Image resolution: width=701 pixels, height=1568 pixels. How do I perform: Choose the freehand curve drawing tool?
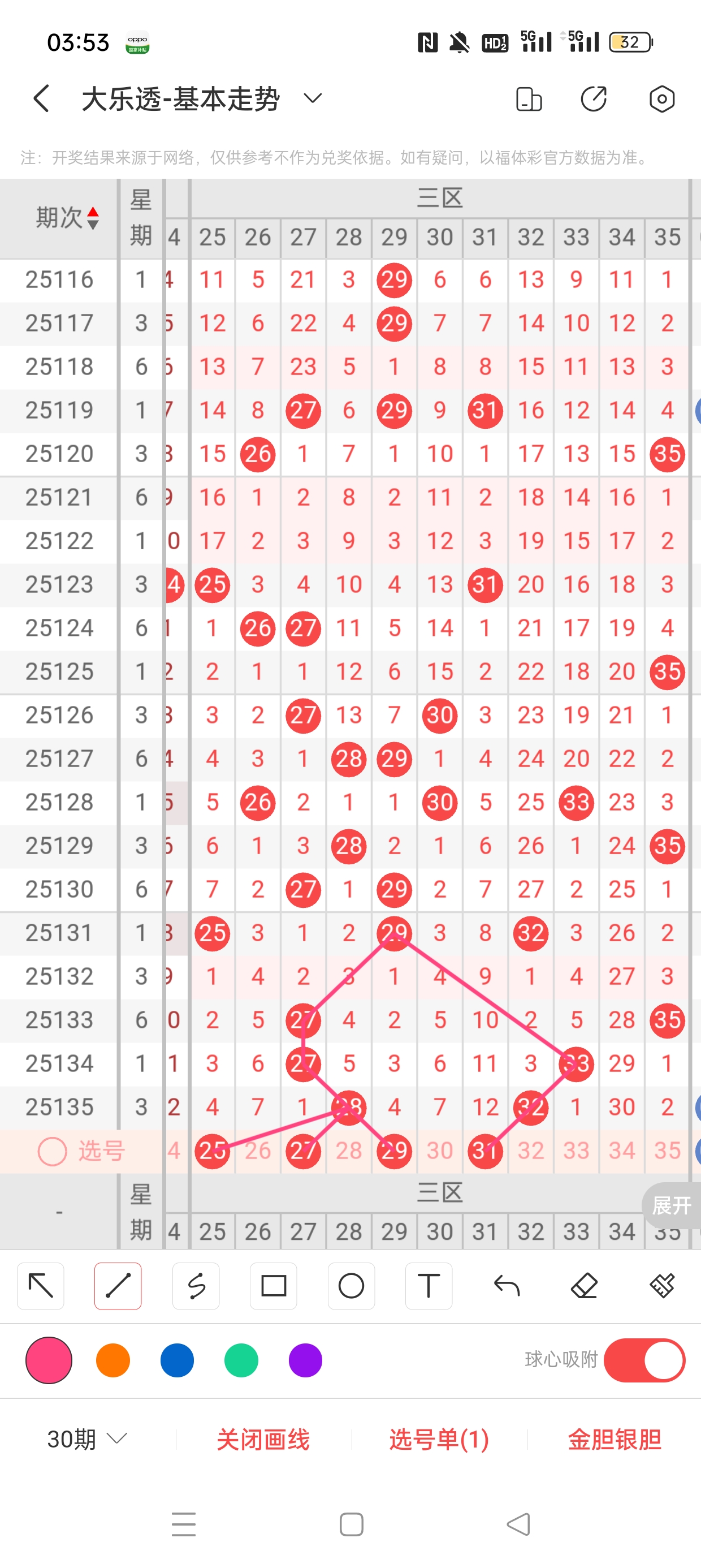pyautogui.click(x=196, y=1286)
